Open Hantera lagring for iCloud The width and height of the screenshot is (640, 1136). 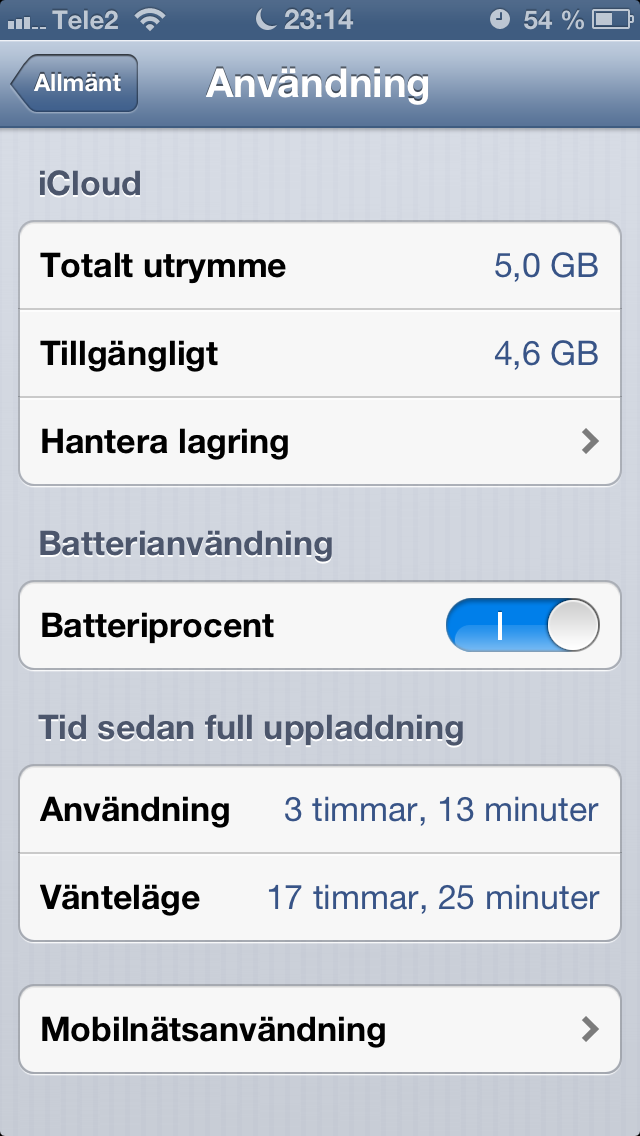(x=320, y=441)
